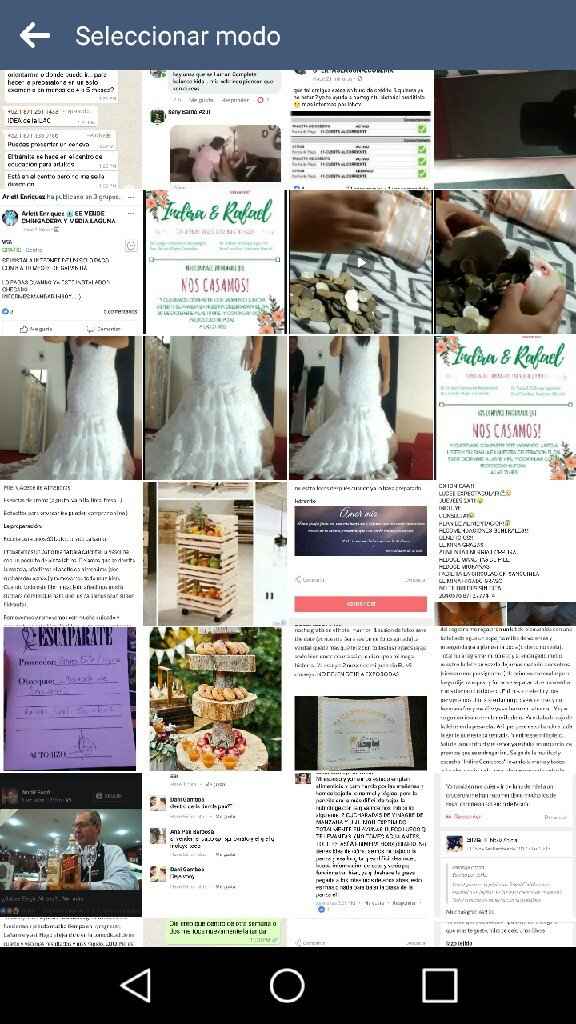Select the man with whisky bottle image

click(x=71, y=845)
